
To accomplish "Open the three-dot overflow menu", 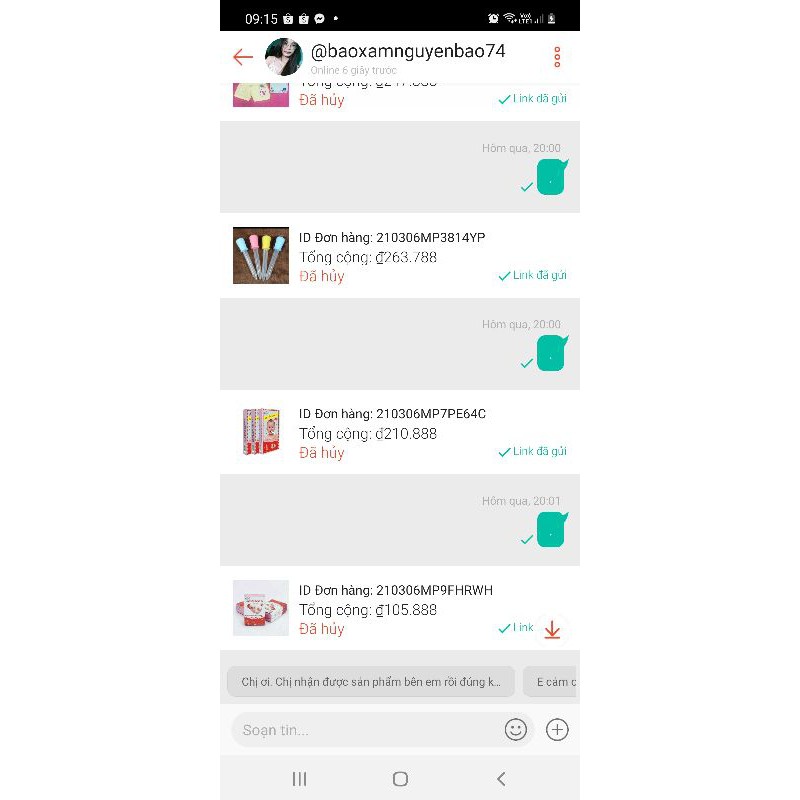I will click(x=557, y=57).
